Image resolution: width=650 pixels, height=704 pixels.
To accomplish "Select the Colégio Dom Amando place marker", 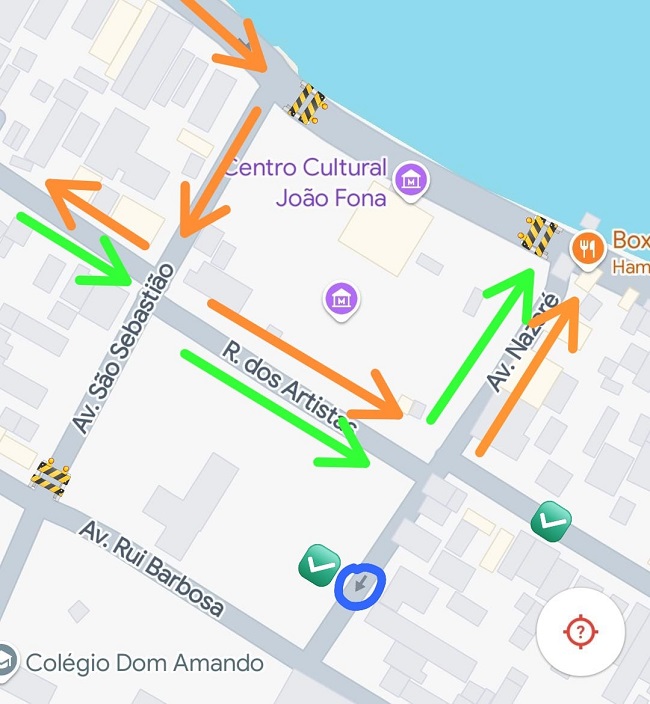I will pyautogui.click(x=7, y=661).
